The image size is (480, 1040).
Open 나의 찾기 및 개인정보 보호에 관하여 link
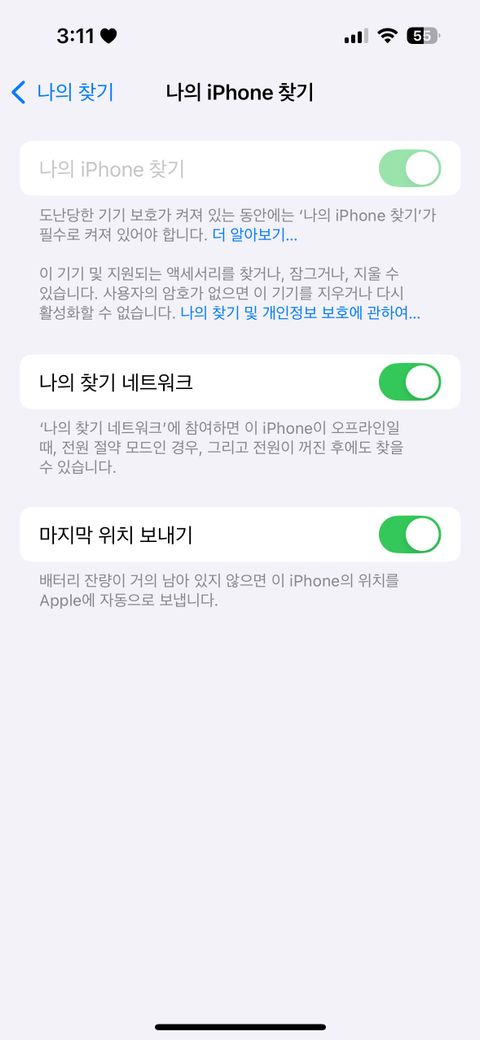pyautogui.click(x=300, y=314)
